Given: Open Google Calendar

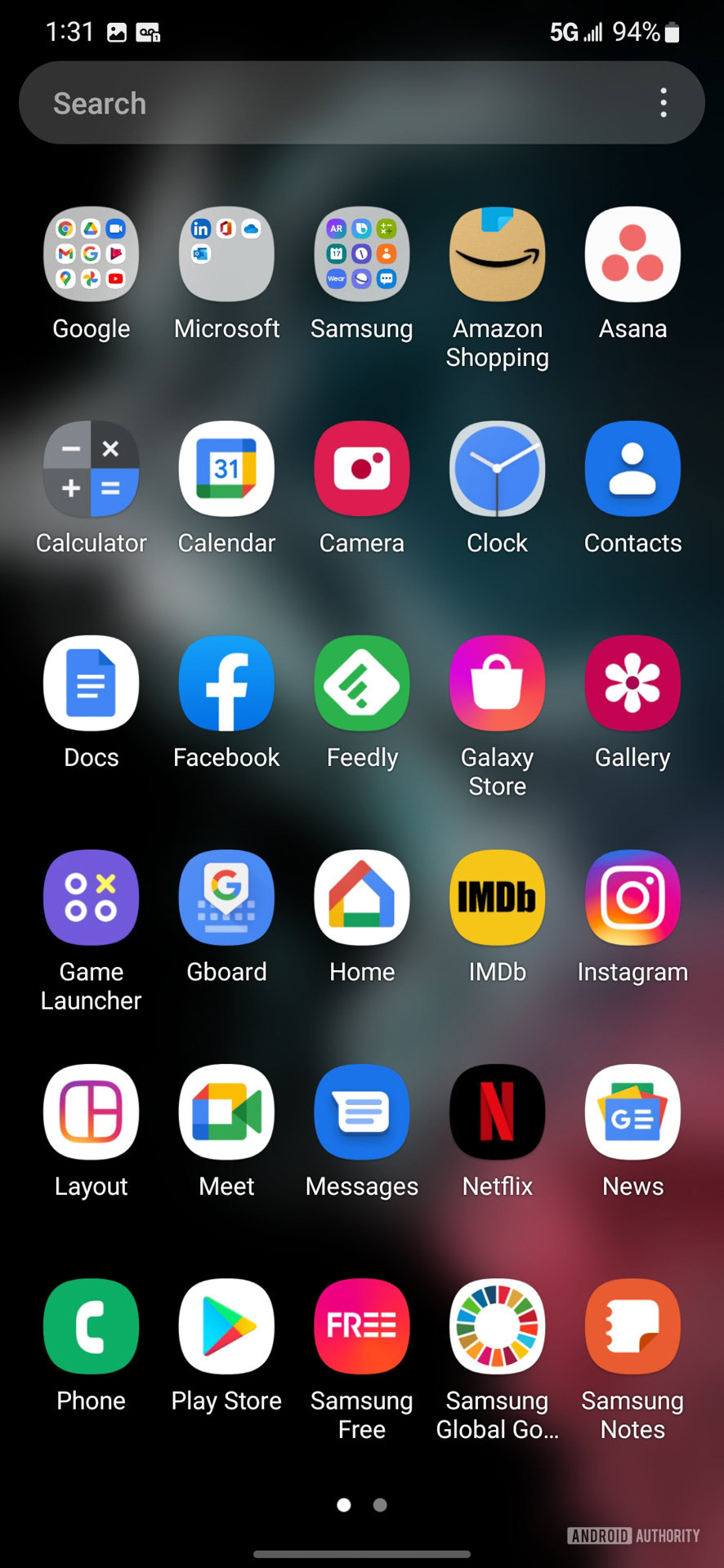Looking at the screenshot, I should click(226, 469).
